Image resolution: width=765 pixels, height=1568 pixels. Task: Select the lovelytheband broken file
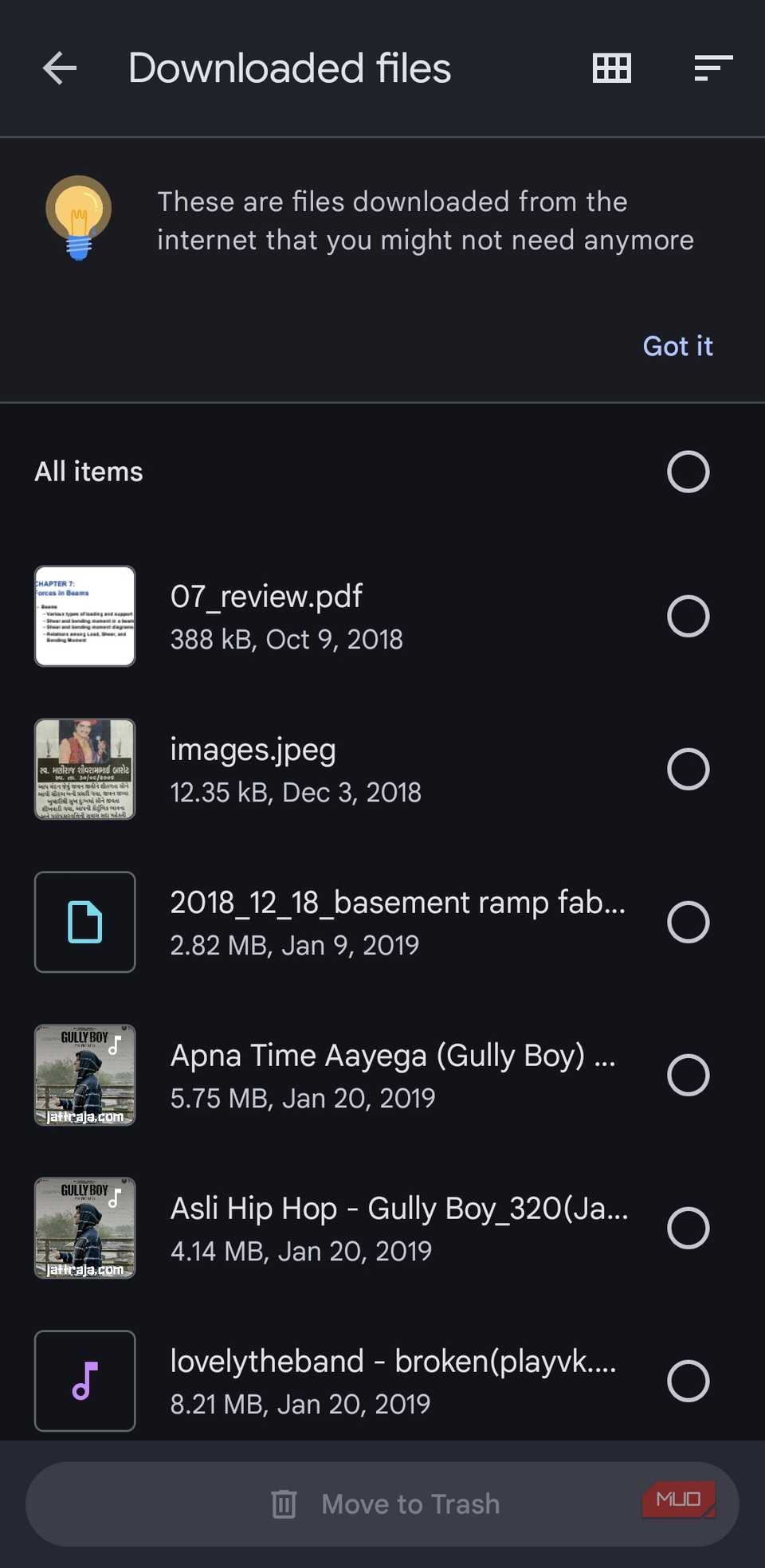tap(688, 1382)
